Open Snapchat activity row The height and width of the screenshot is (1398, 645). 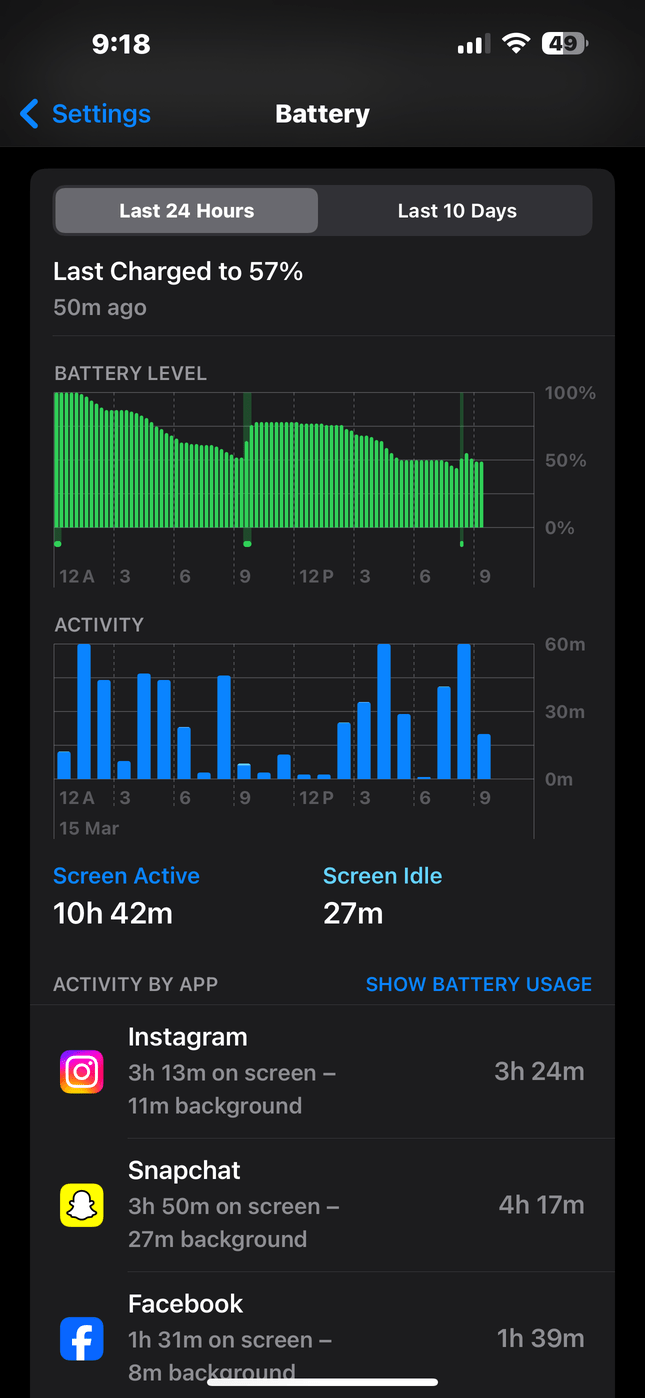322,1205
